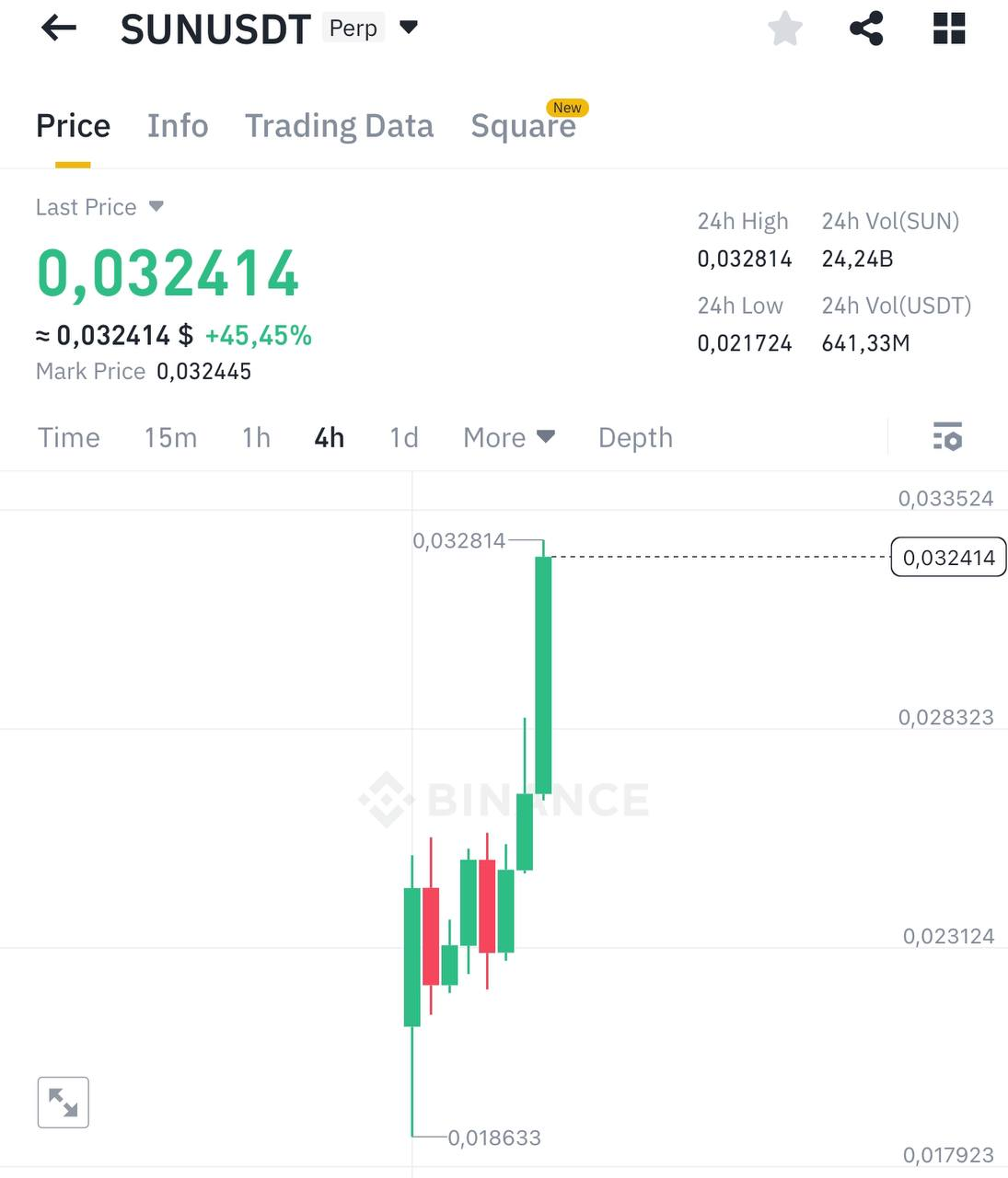The height and width of the screenshot is (1178, 1008).
Task: Select the Time chart interval
Action: 69,437
